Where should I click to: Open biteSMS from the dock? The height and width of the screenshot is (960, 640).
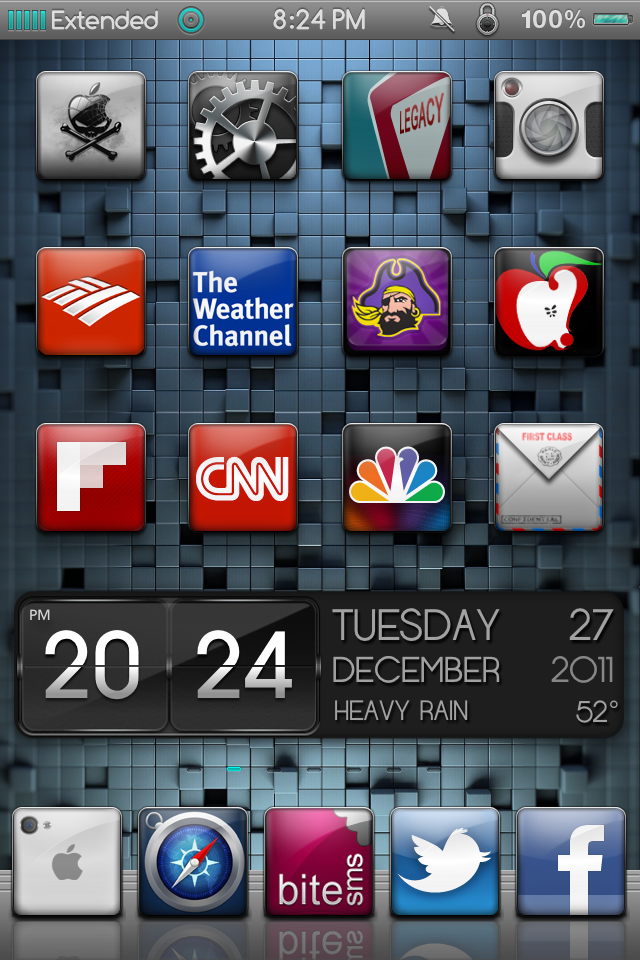click(319, 861)
